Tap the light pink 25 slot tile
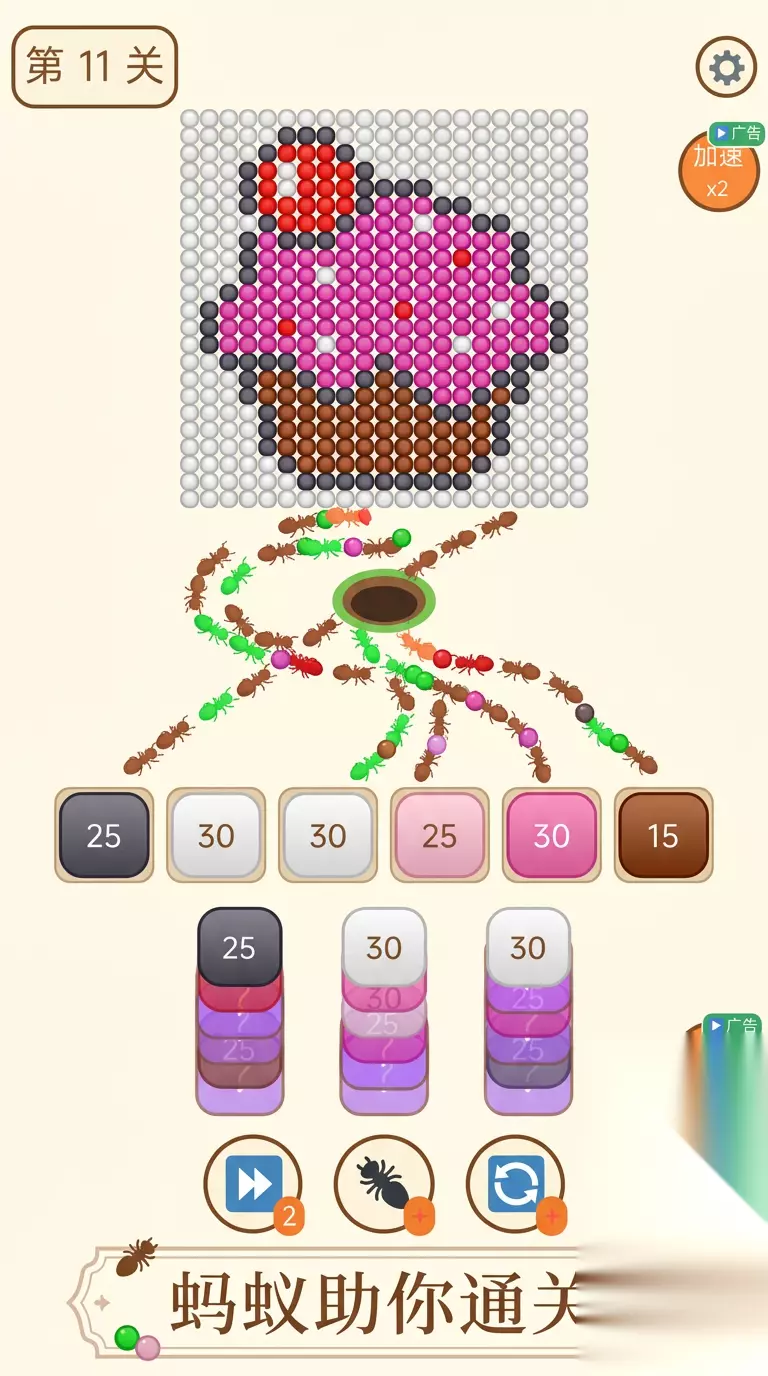Viewport: 768px width, 1376px height. (439, 835)
